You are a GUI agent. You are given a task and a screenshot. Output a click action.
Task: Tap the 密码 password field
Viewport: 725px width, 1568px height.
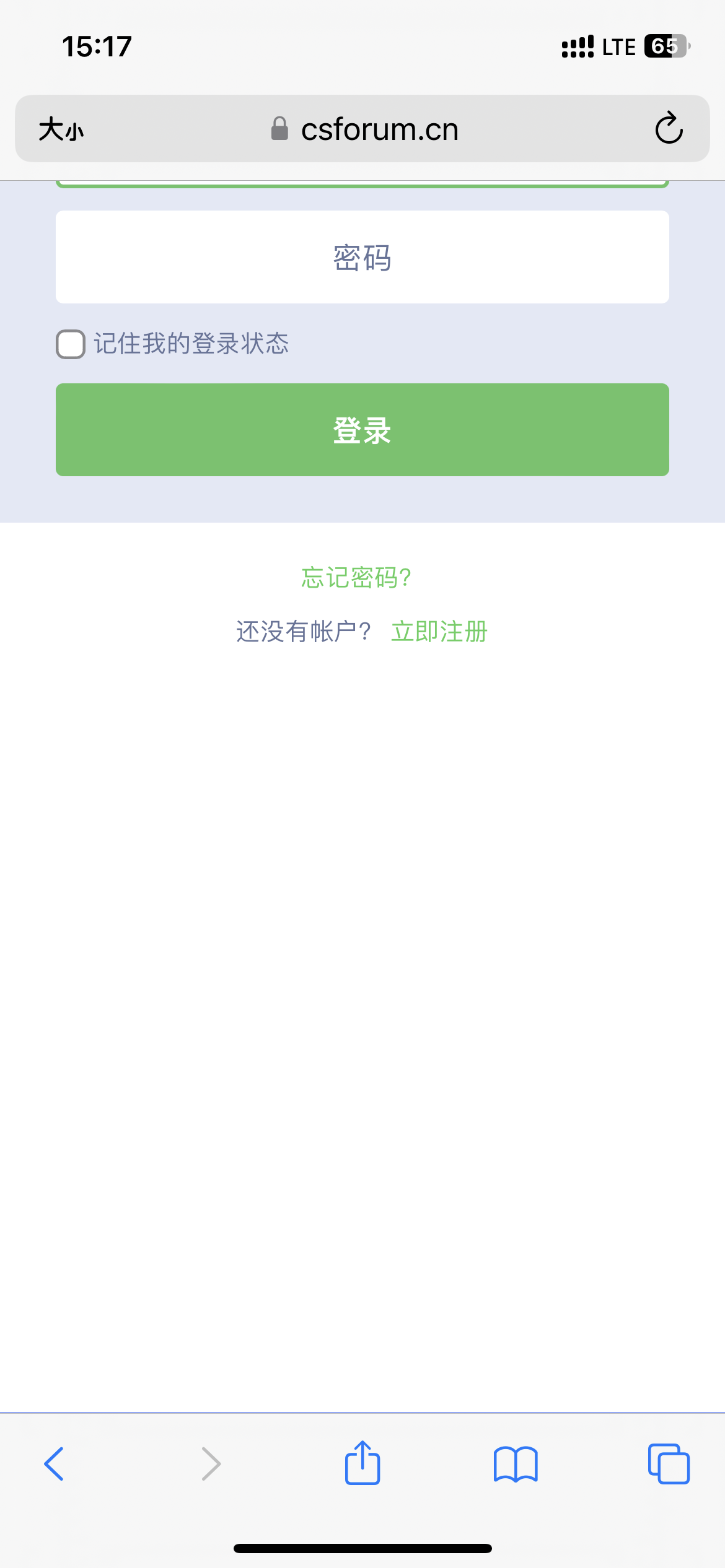tap(362, 257)
